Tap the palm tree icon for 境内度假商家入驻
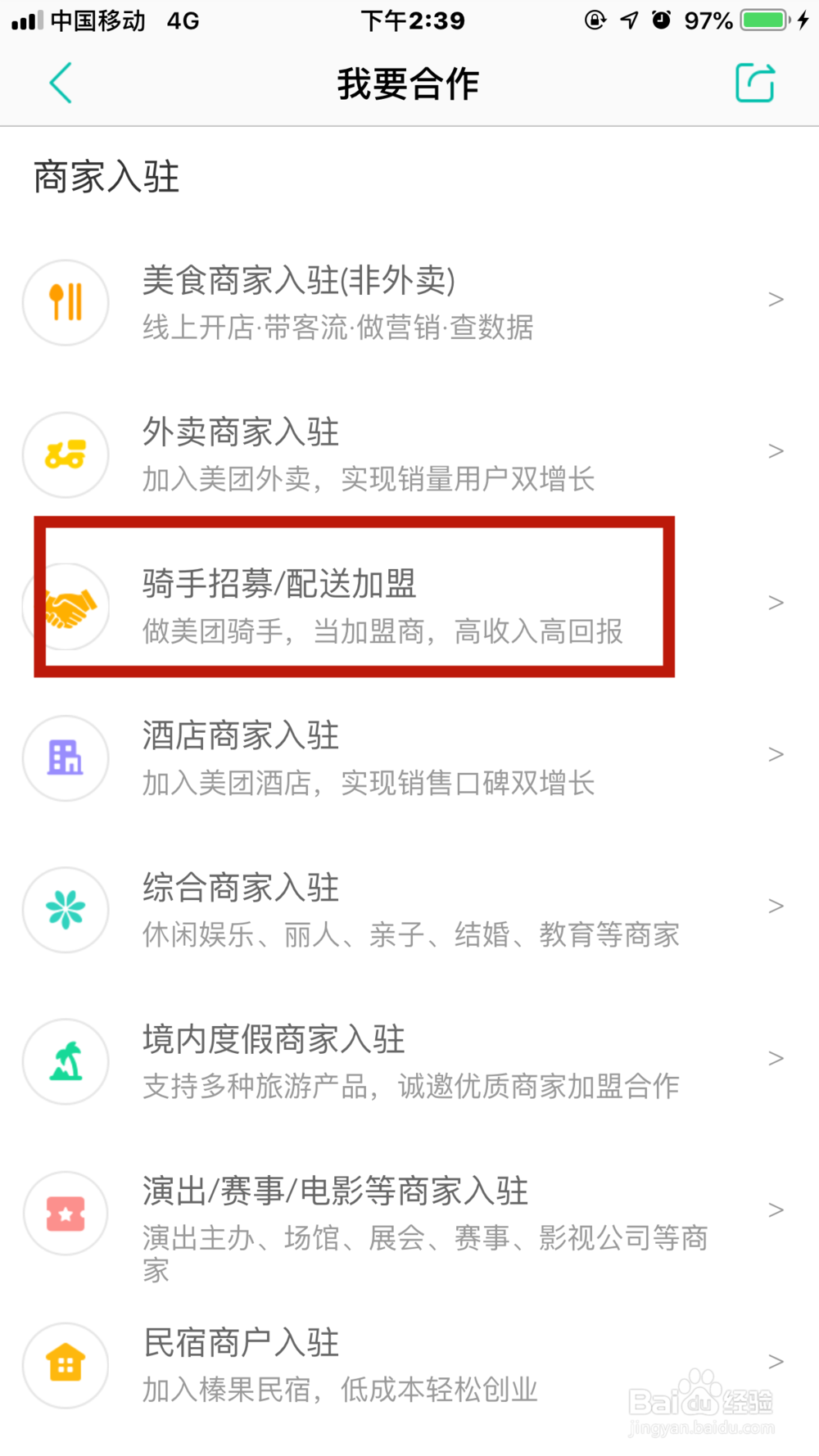Image resolution: width=819 pixels, height=1456 pixels. 66,1060
